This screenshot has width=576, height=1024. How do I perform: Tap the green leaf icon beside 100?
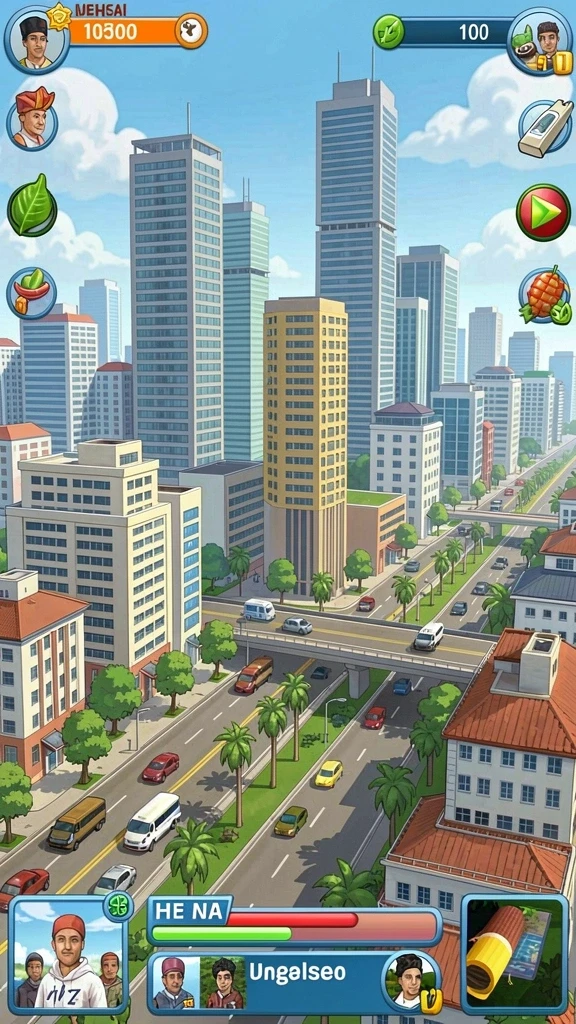pos(389,31)
